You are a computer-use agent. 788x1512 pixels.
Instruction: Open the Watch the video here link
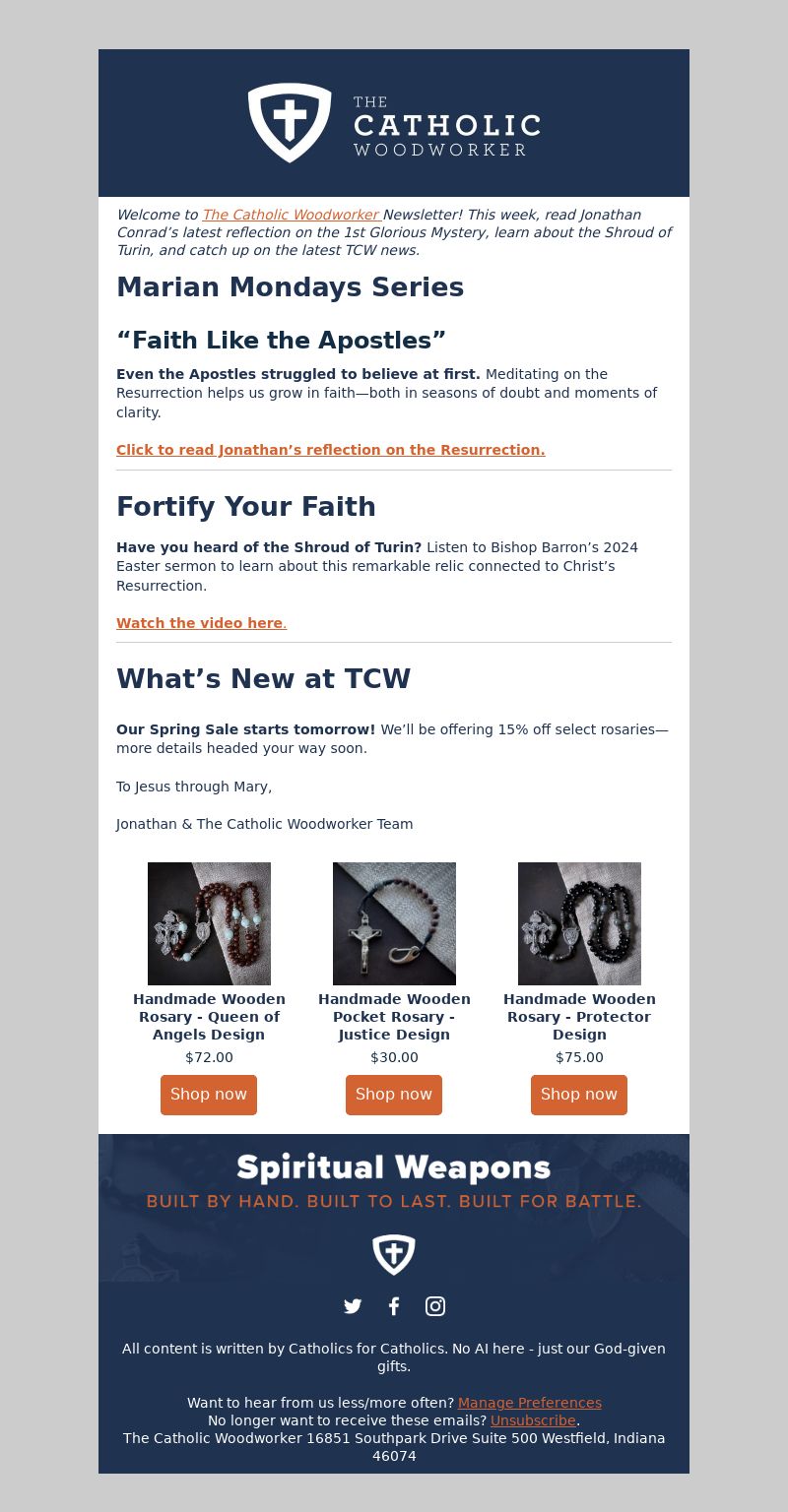tap(200, 623)
